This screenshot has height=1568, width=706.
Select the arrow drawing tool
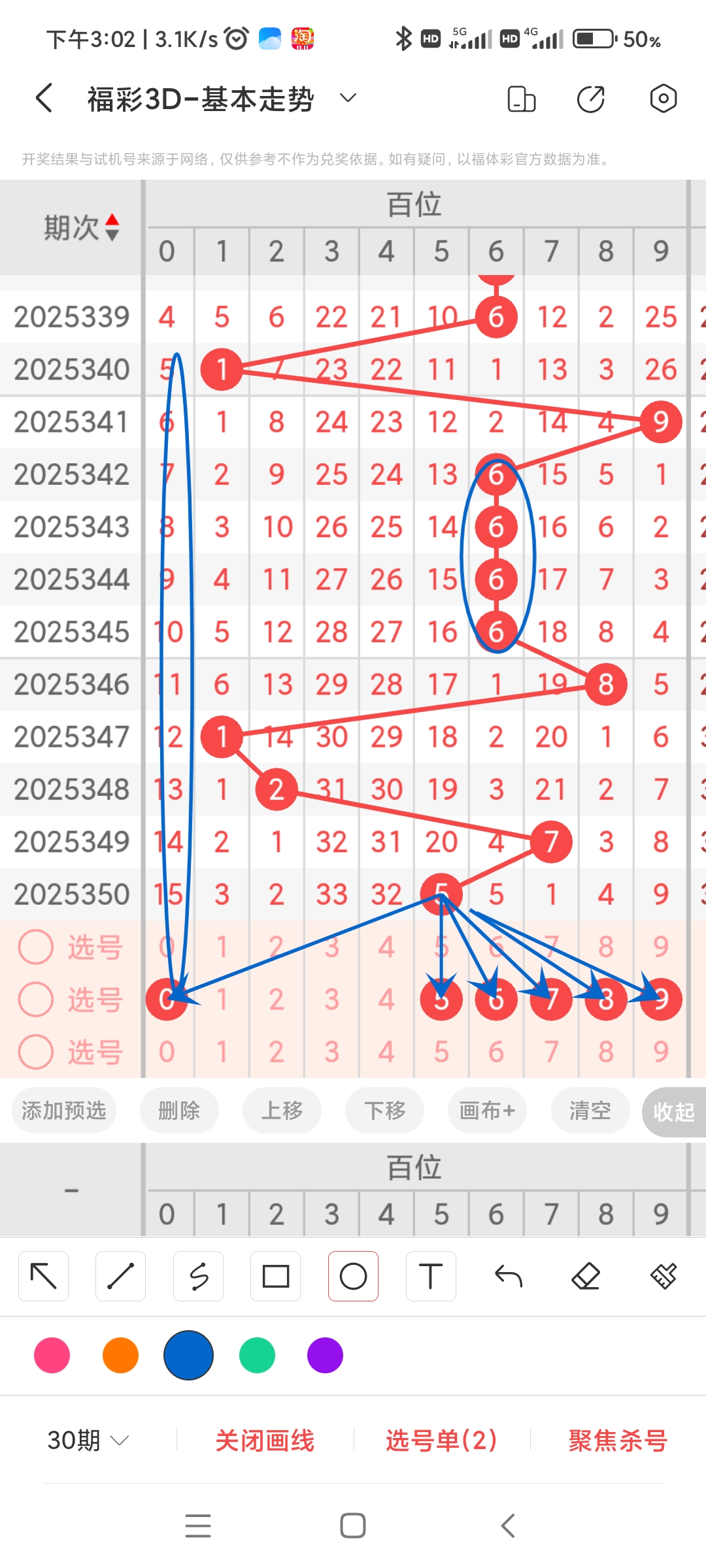tap(43, 1275)
